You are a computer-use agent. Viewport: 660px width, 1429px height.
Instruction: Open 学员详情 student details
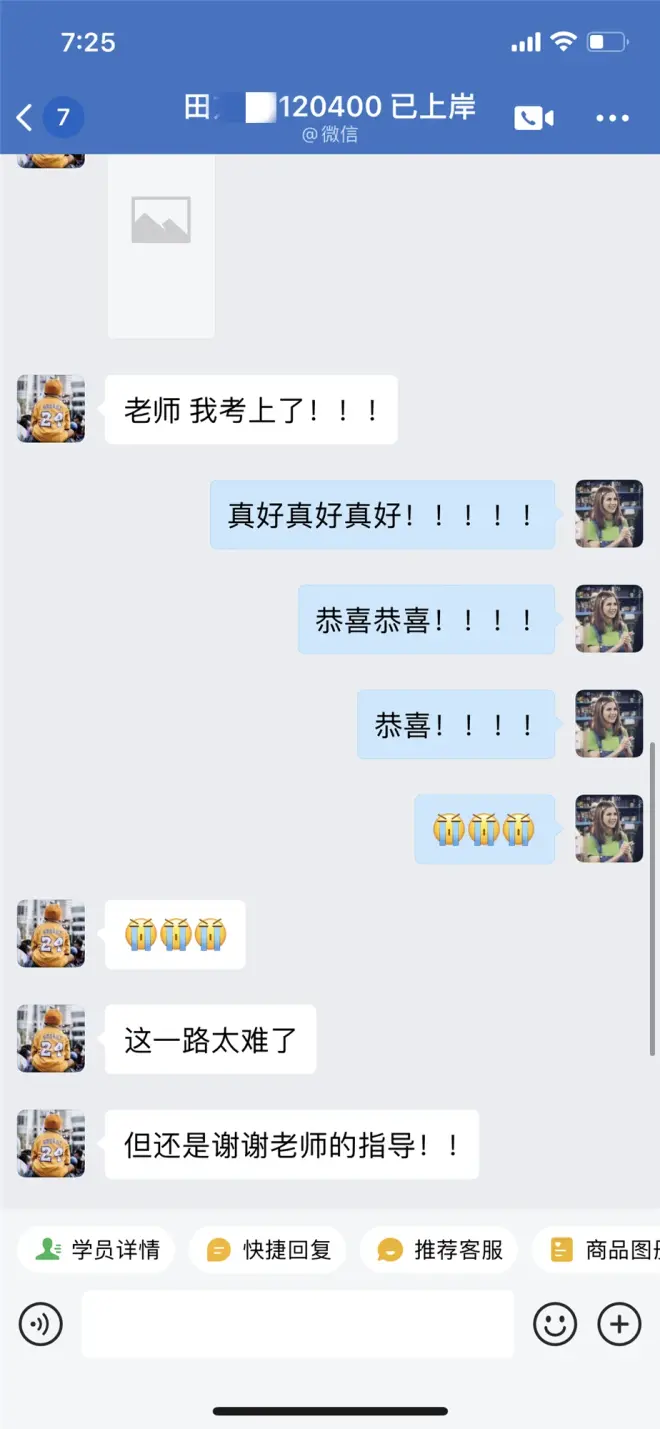point(97,1250)
